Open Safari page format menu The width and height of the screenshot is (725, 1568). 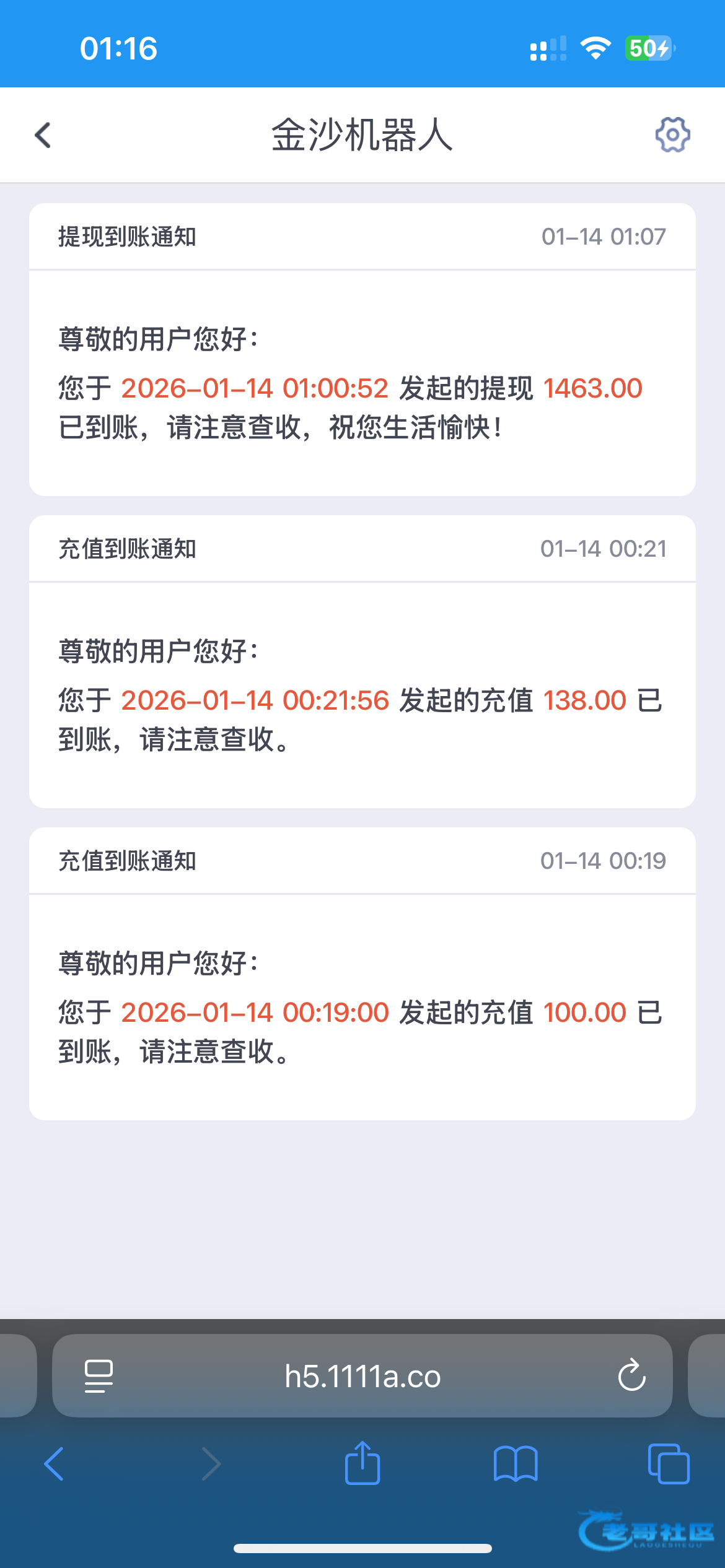(99, 1377)
